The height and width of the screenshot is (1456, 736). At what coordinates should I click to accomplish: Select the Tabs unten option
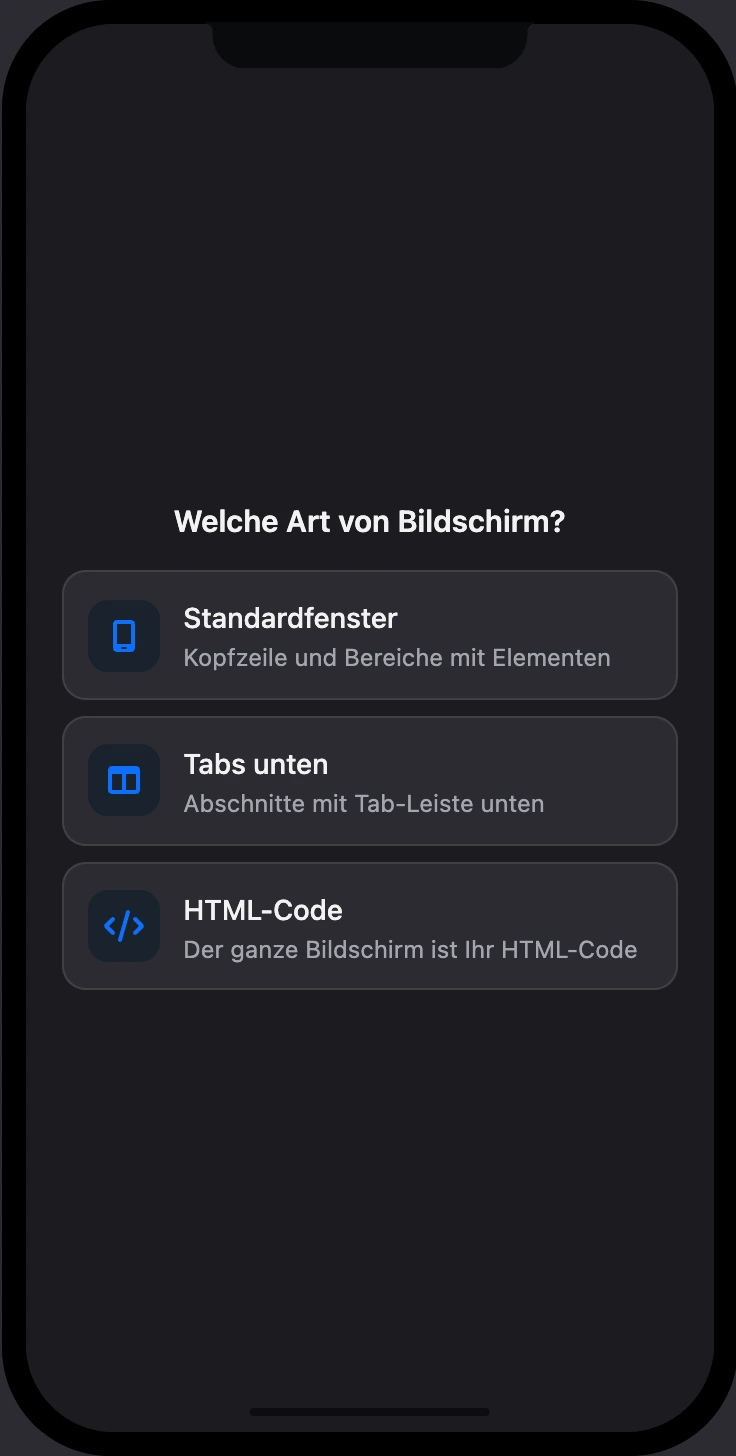(370, 781)
